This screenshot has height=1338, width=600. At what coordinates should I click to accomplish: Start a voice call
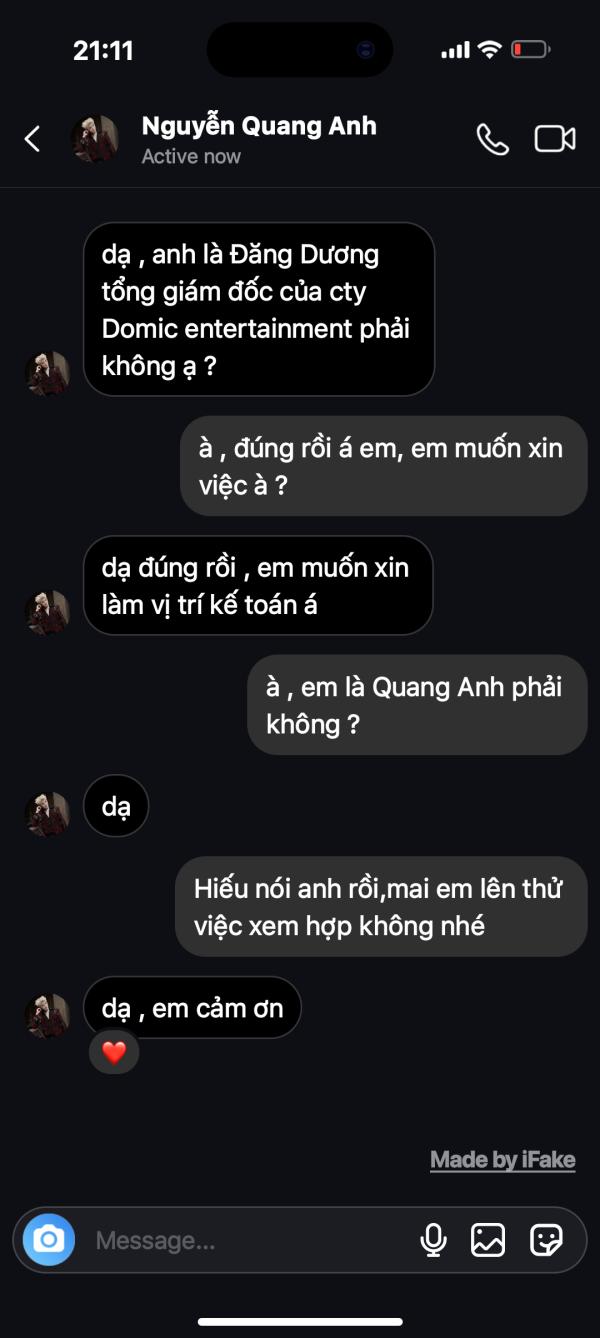(492, 139)
